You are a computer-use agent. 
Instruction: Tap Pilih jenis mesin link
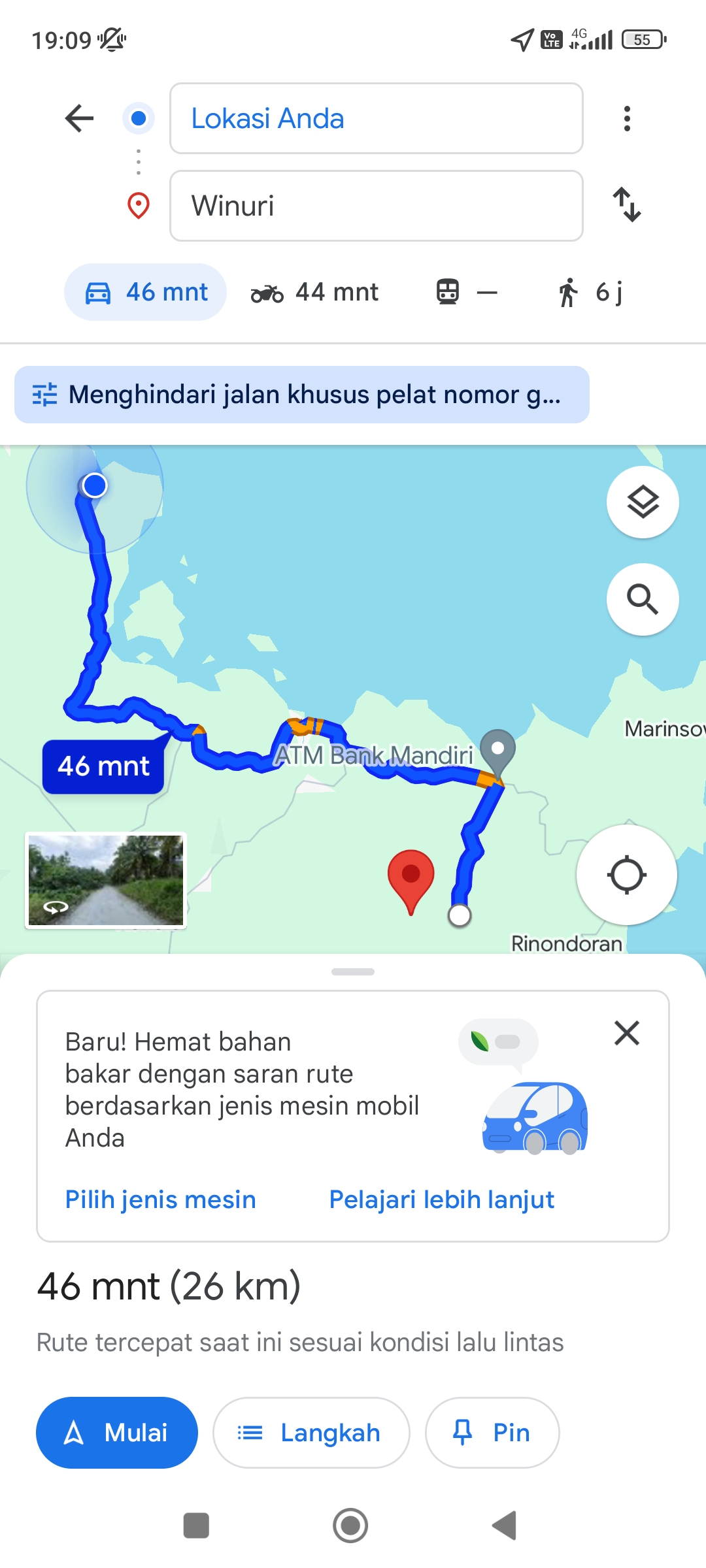[x=161, y=1200]
